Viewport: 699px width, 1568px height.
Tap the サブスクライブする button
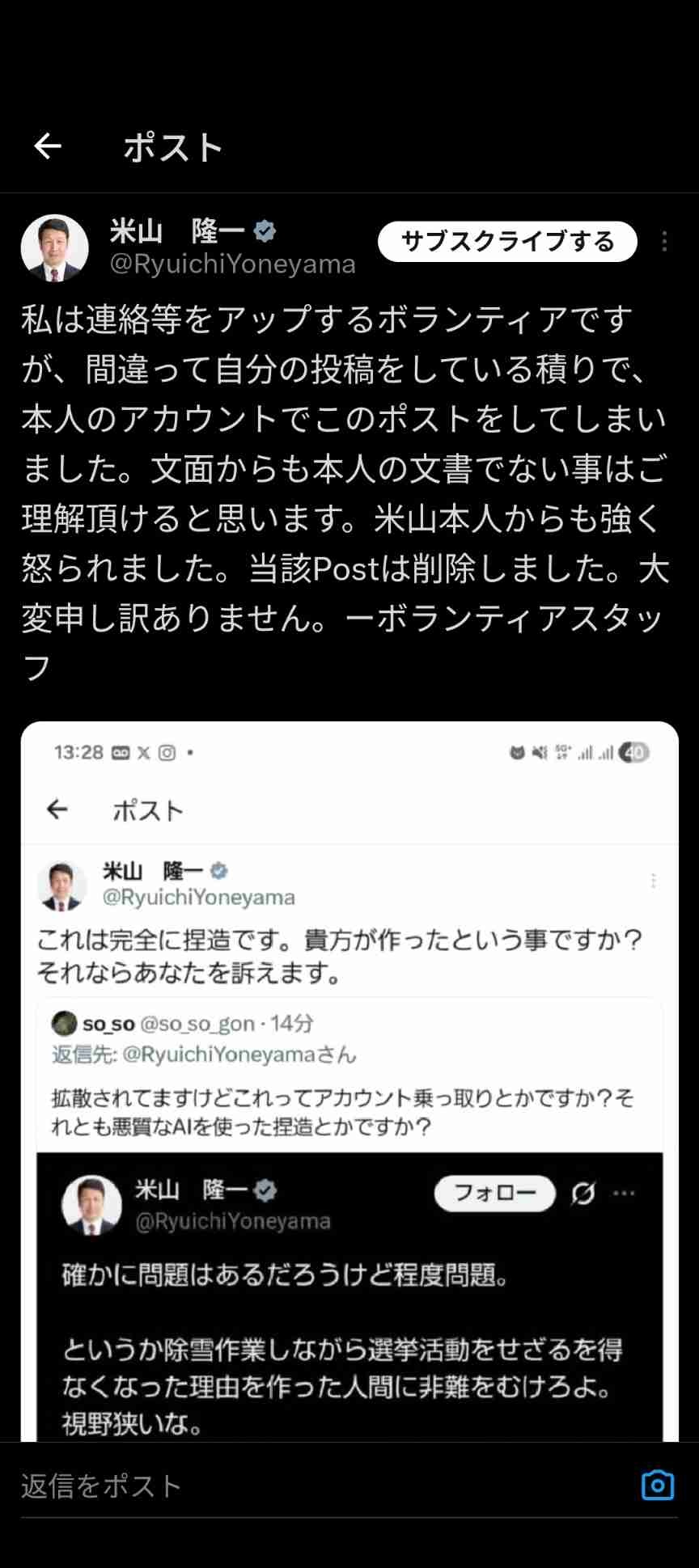point(507,242)
